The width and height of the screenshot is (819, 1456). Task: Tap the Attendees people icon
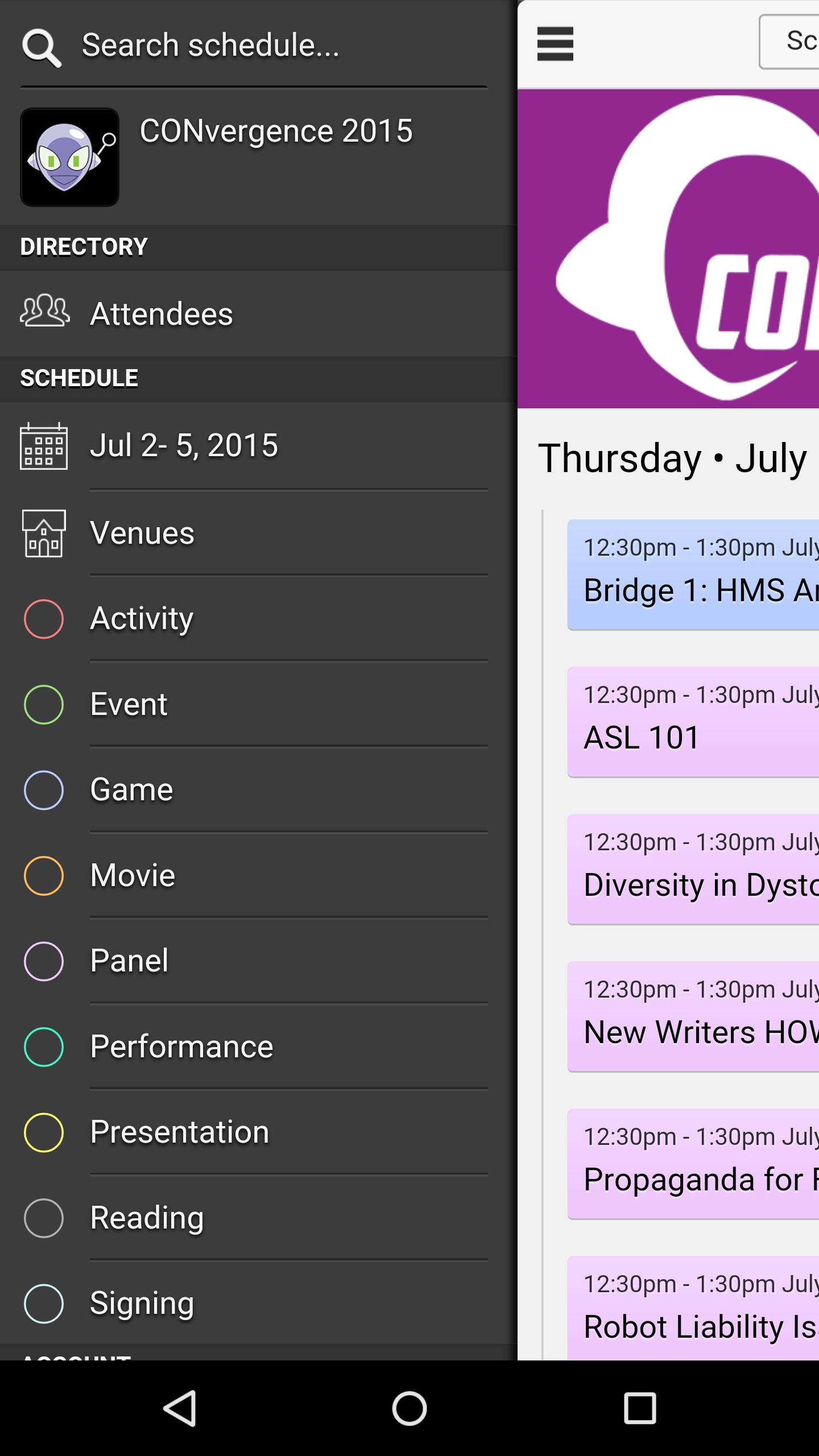coord(44,312)
